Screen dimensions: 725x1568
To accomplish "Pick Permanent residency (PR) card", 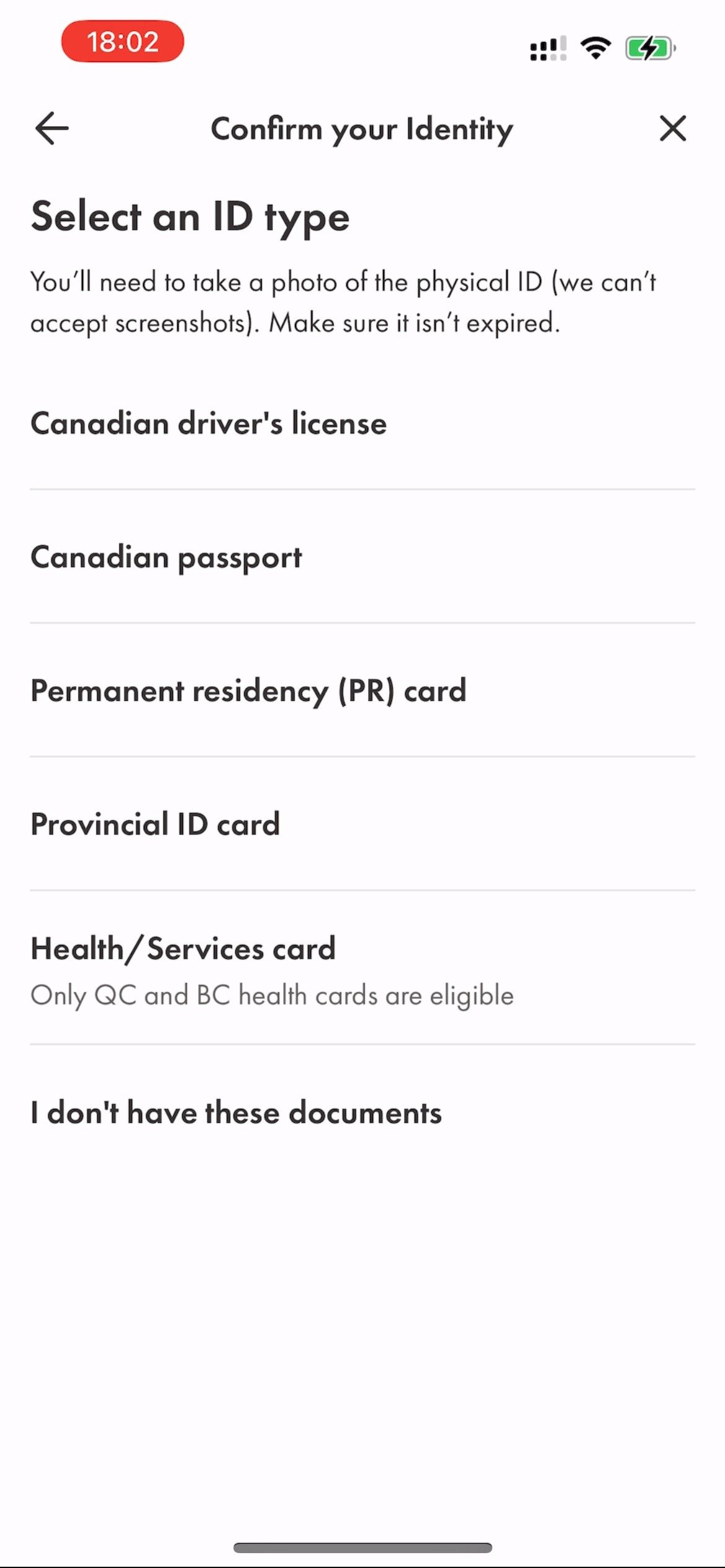I will coord(362,690).
